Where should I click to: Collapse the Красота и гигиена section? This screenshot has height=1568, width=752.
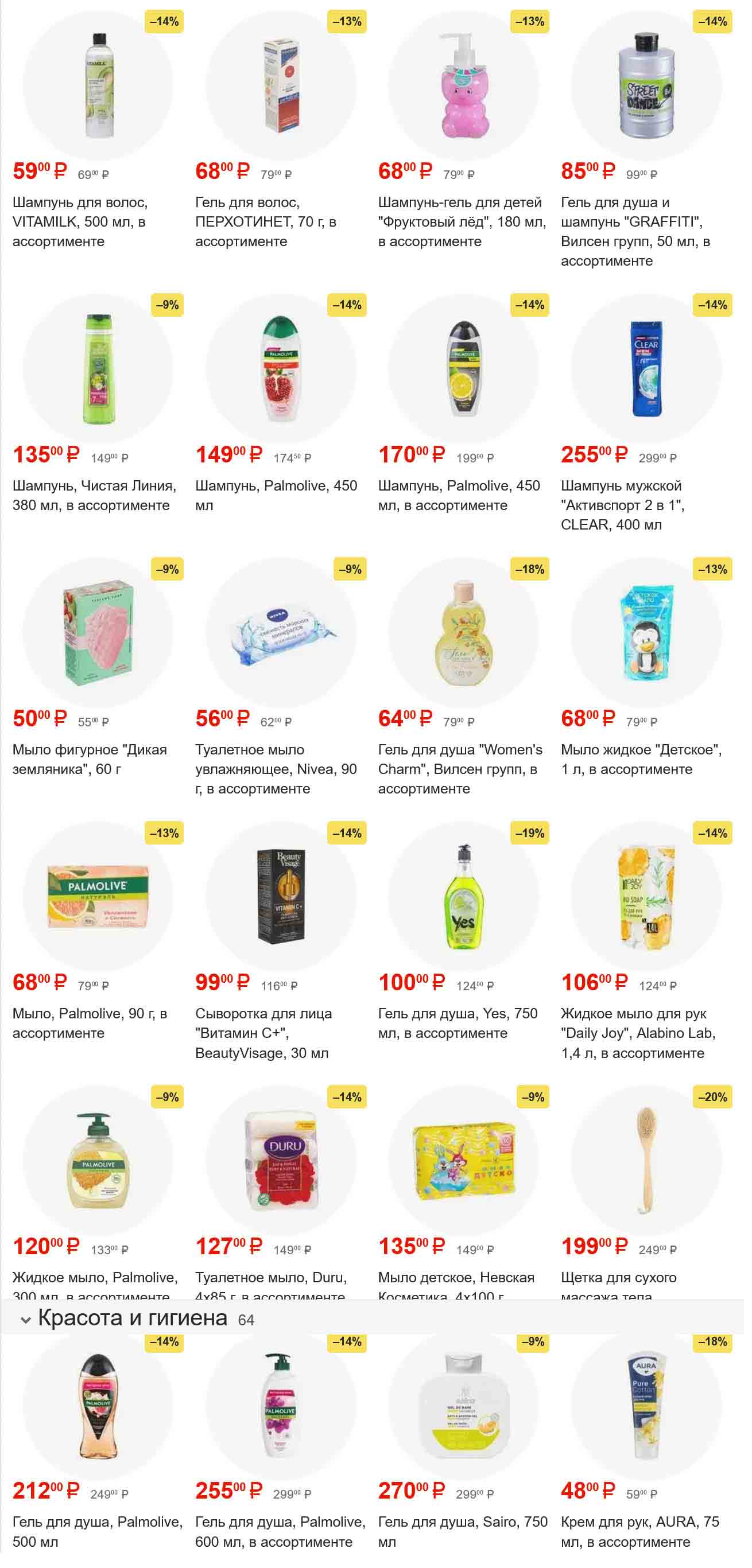(26, 1320)
